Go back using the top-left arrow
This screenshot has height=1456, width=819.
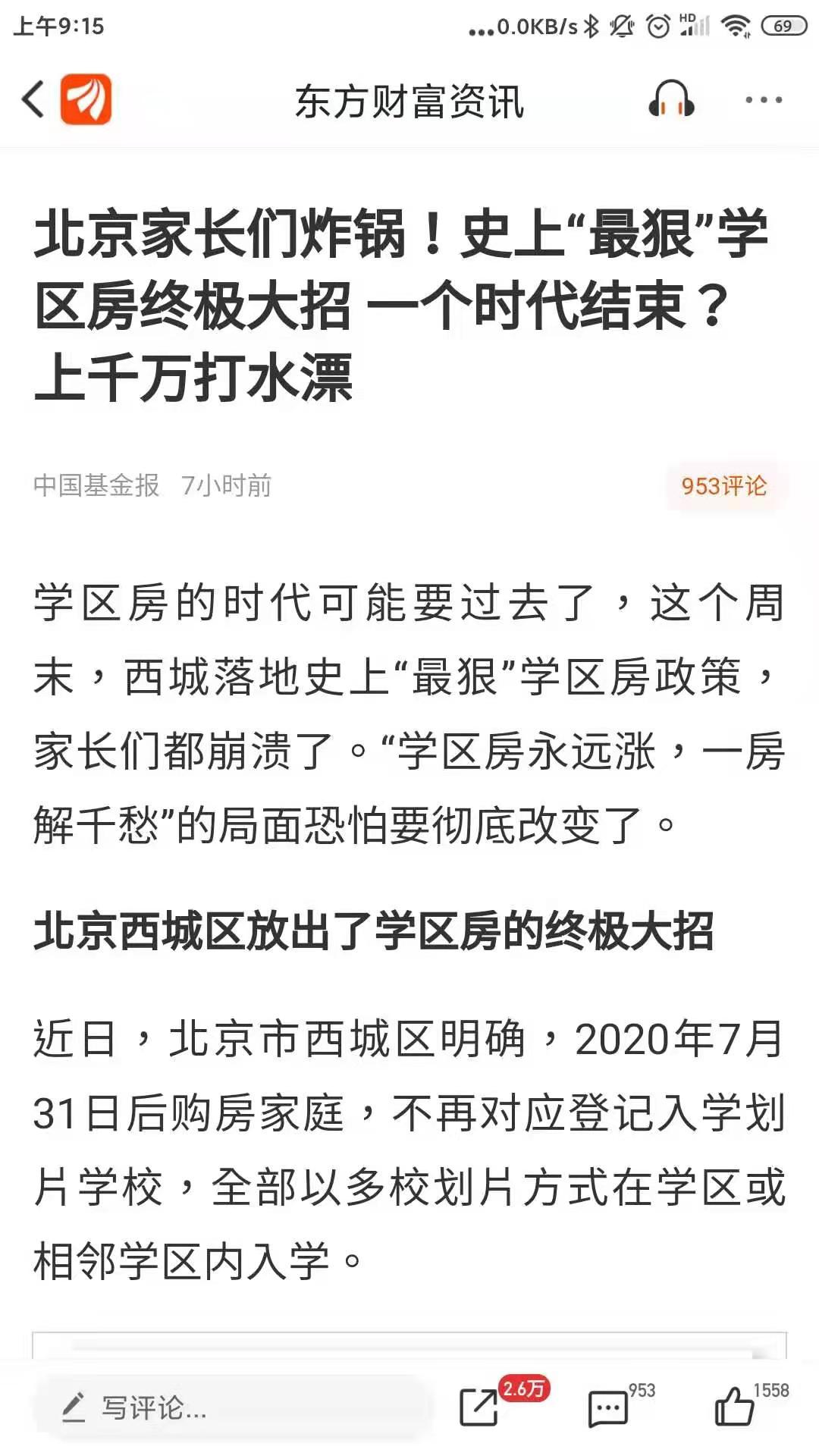coord(33,99)
